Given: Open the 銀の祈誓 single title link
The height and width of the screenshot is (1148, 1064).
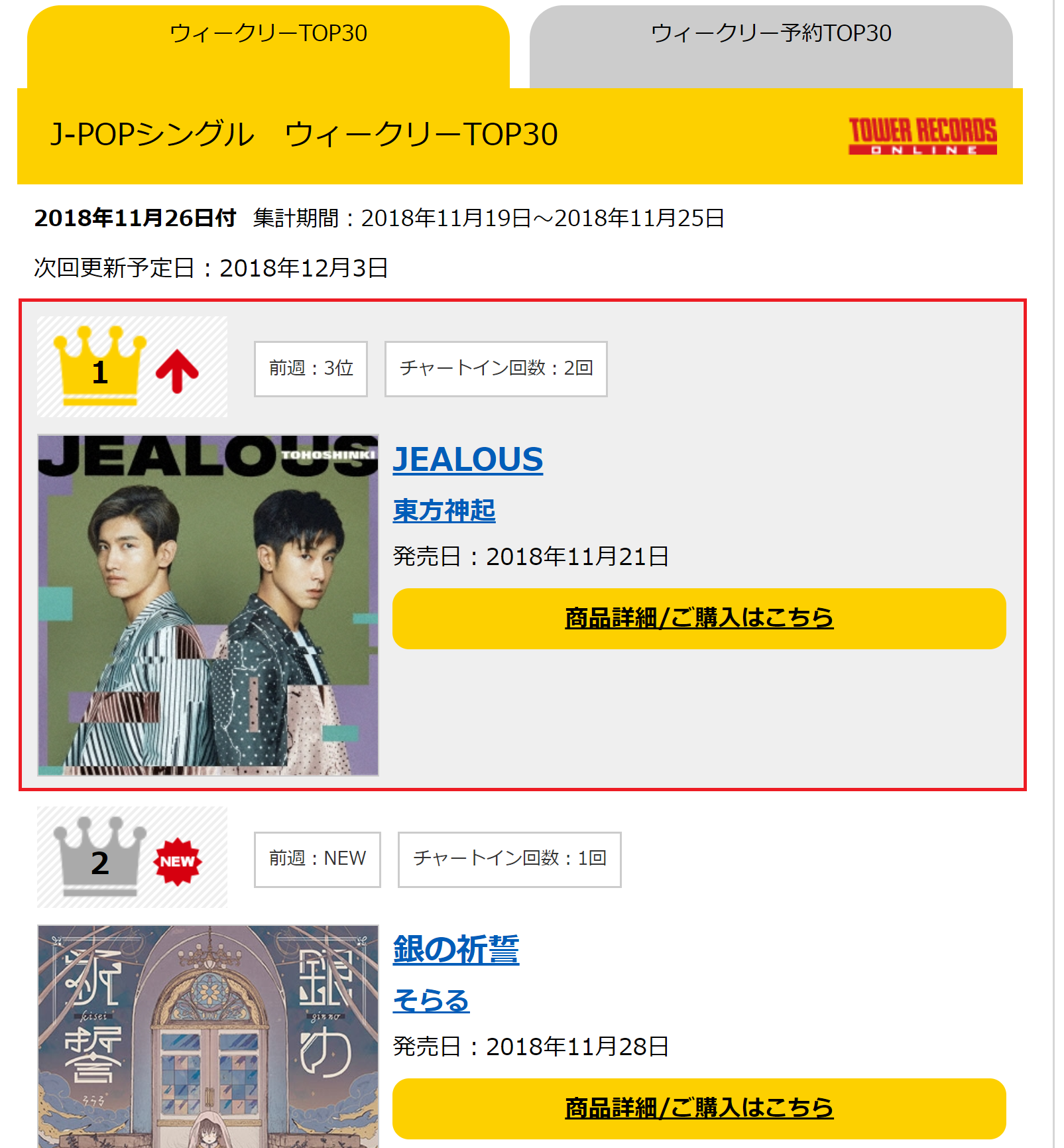Looking at the screenshot, I should [455, 949].
